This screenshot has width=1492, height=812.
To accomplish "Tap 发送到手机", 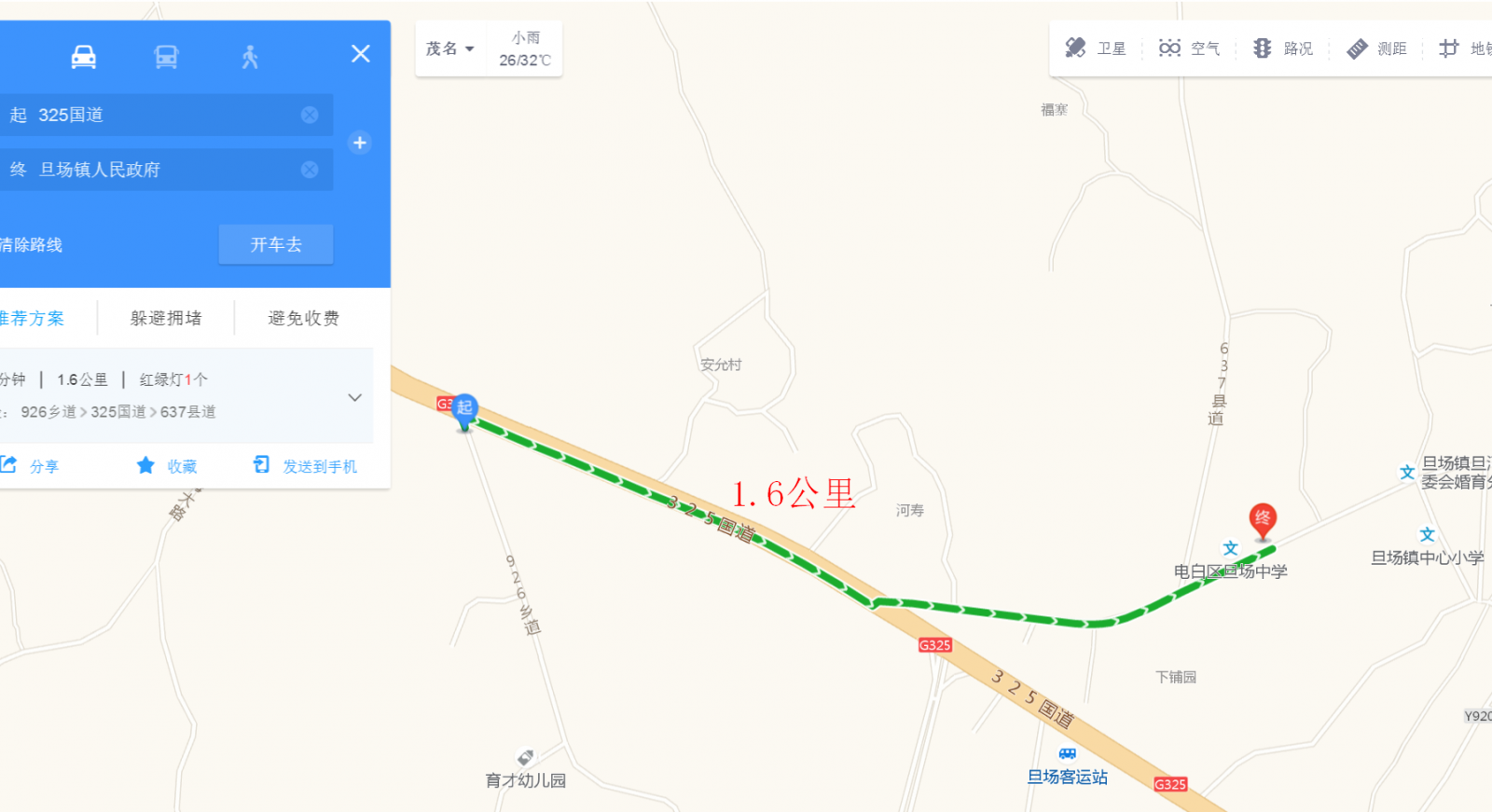I will click(306, 465).
